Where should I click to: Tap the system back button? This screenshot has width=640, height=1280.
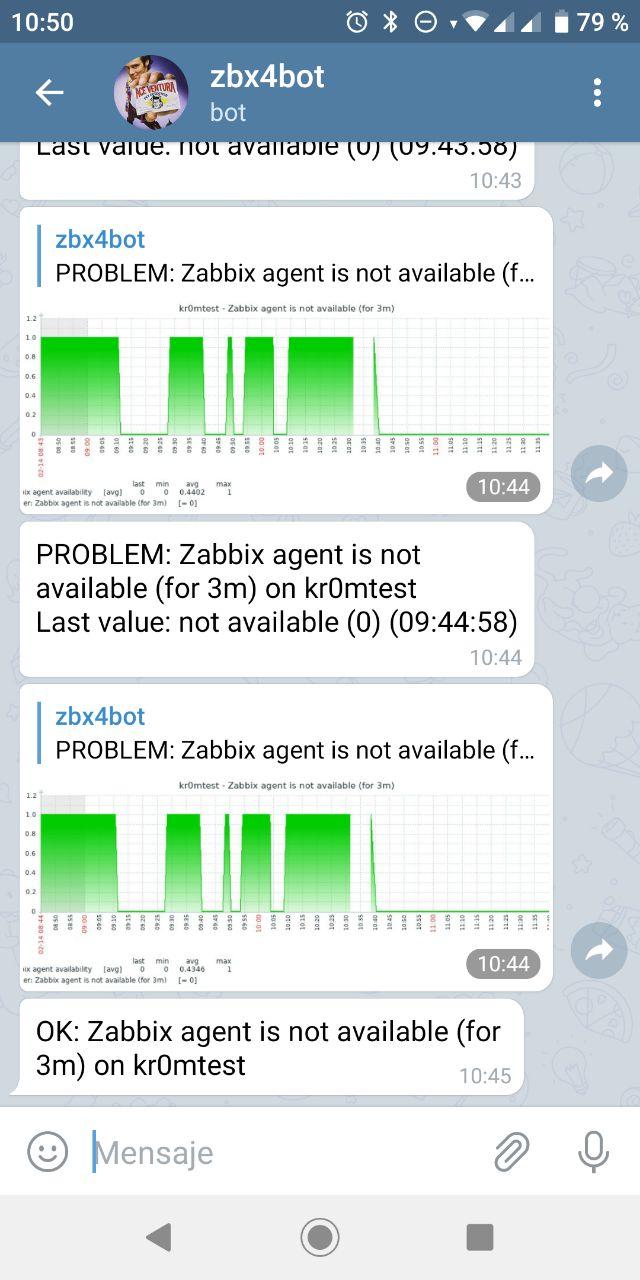tap(159, 1238)
